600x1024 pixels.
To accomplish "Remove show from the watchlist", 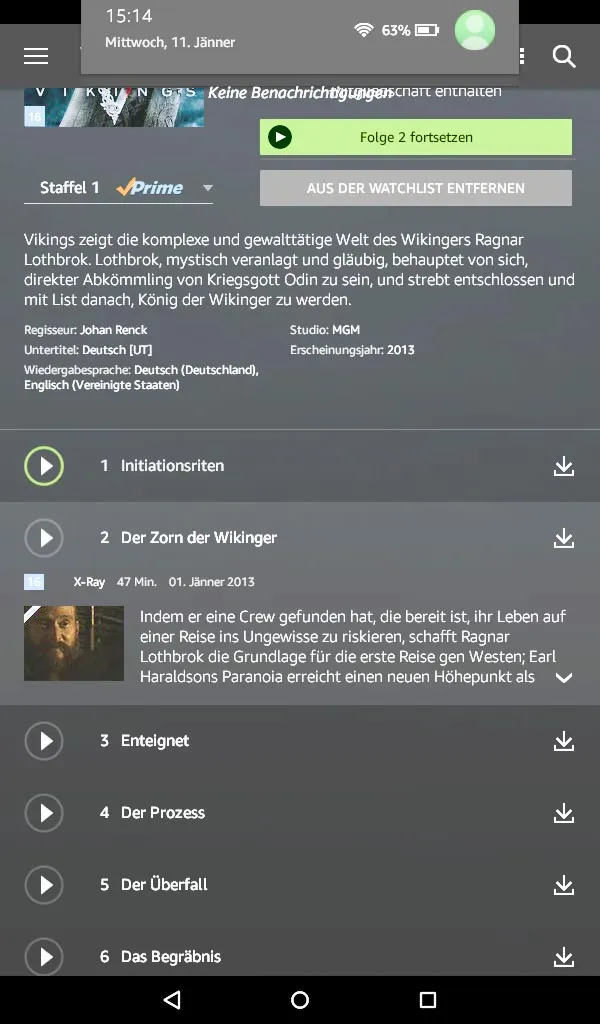I will pos(415,188).
